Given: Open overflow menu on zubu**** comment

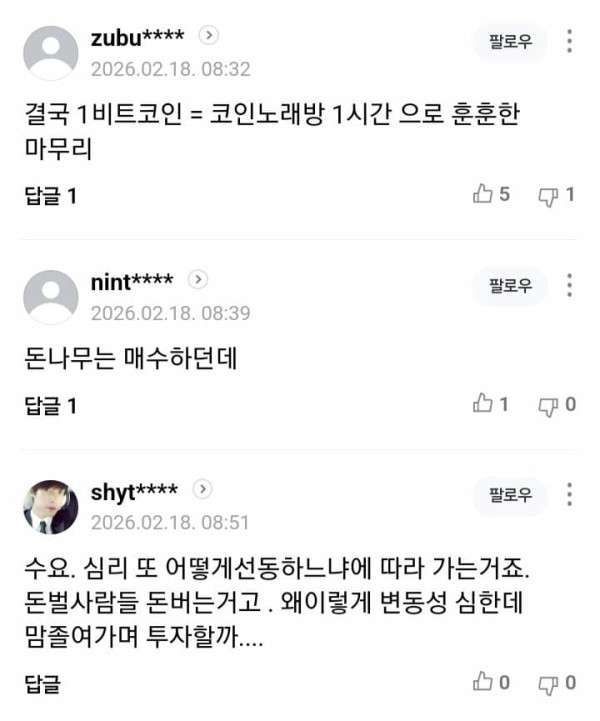Looking at the screenshot, I should click(569, 41).
